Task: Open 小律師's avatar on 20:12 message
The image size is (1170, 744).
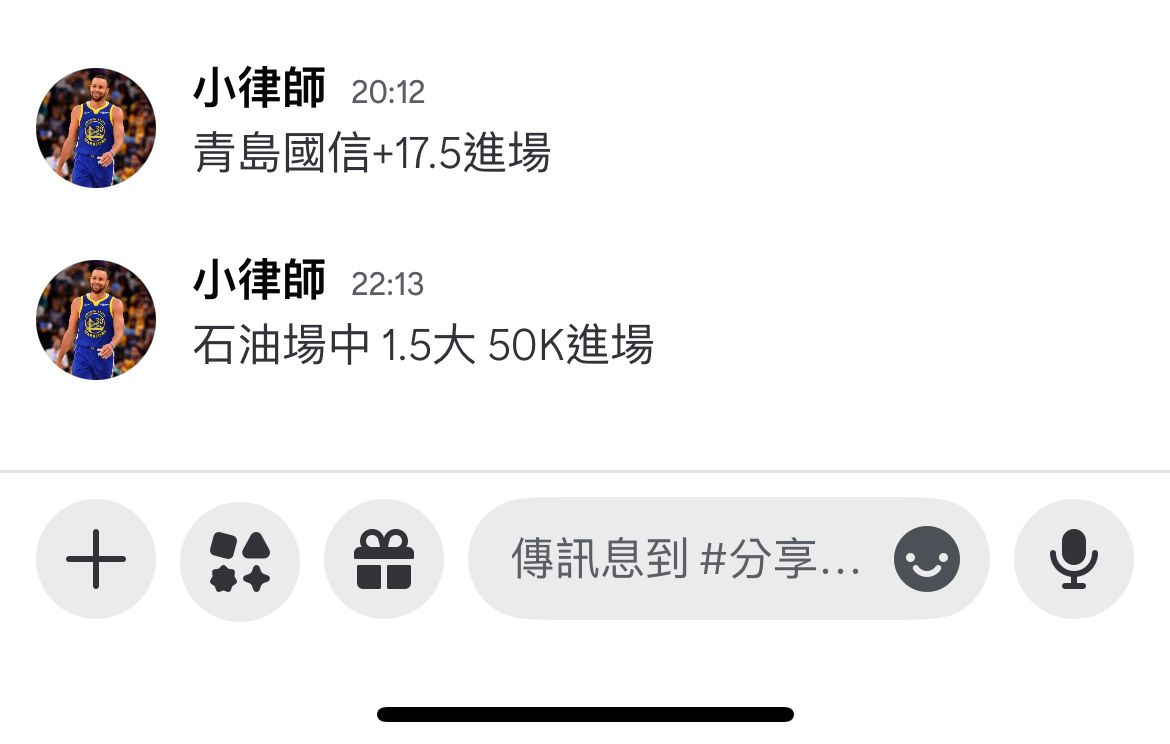Action: pos(96,128)
